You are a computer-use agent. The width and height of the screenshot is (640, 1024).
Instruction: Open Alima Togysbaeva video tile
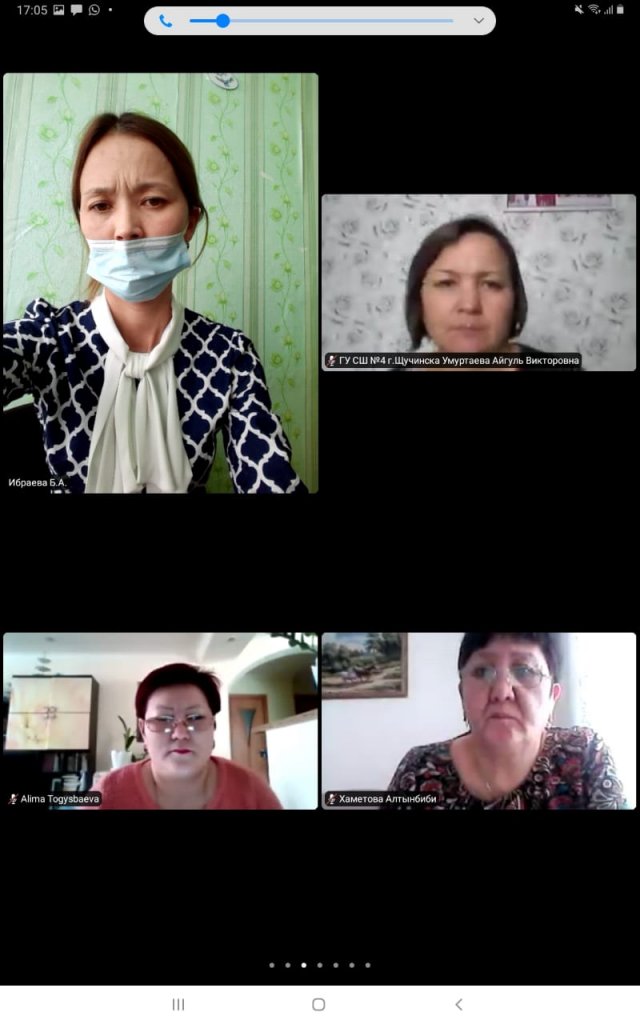pyautogui.click(x=160, y=720)
